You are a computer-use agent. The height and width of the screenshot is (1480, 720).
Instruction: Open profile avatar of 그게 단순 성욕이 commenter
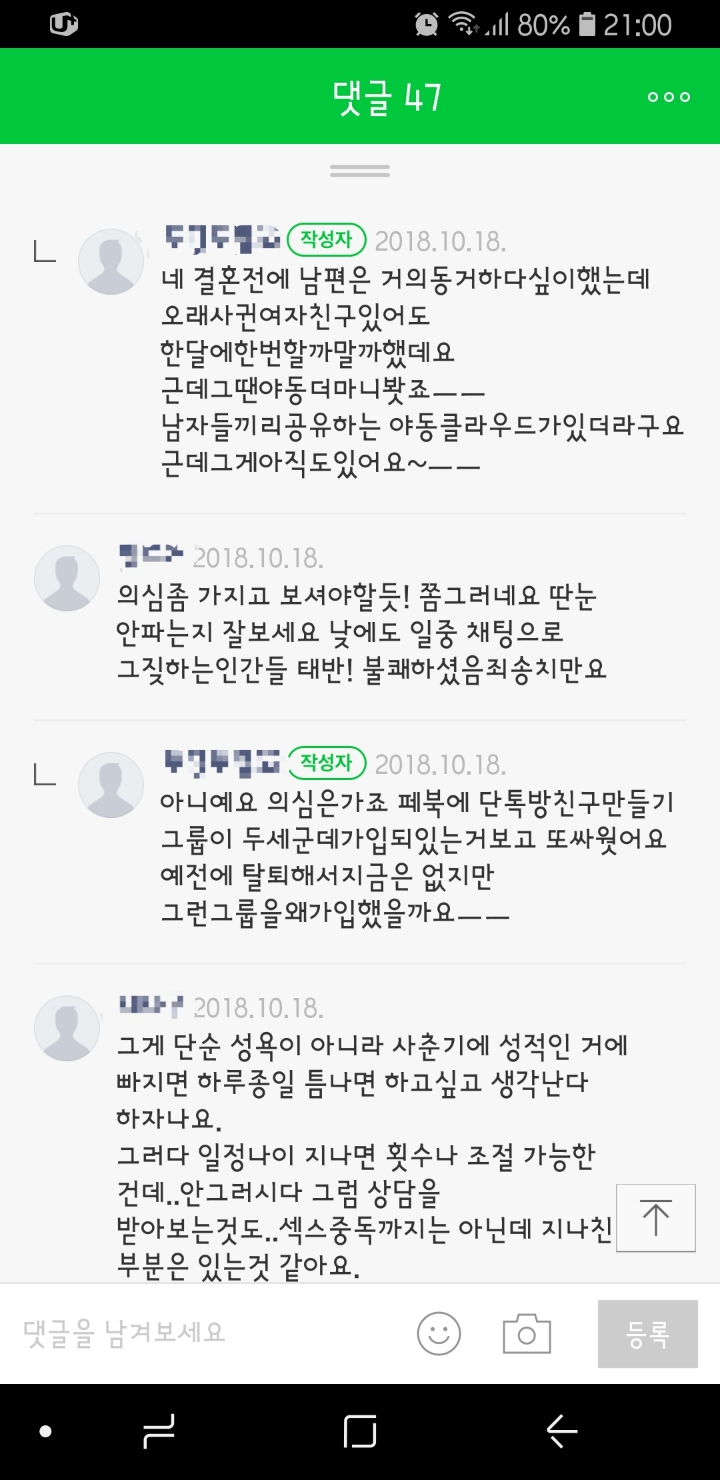point(67,1028)
